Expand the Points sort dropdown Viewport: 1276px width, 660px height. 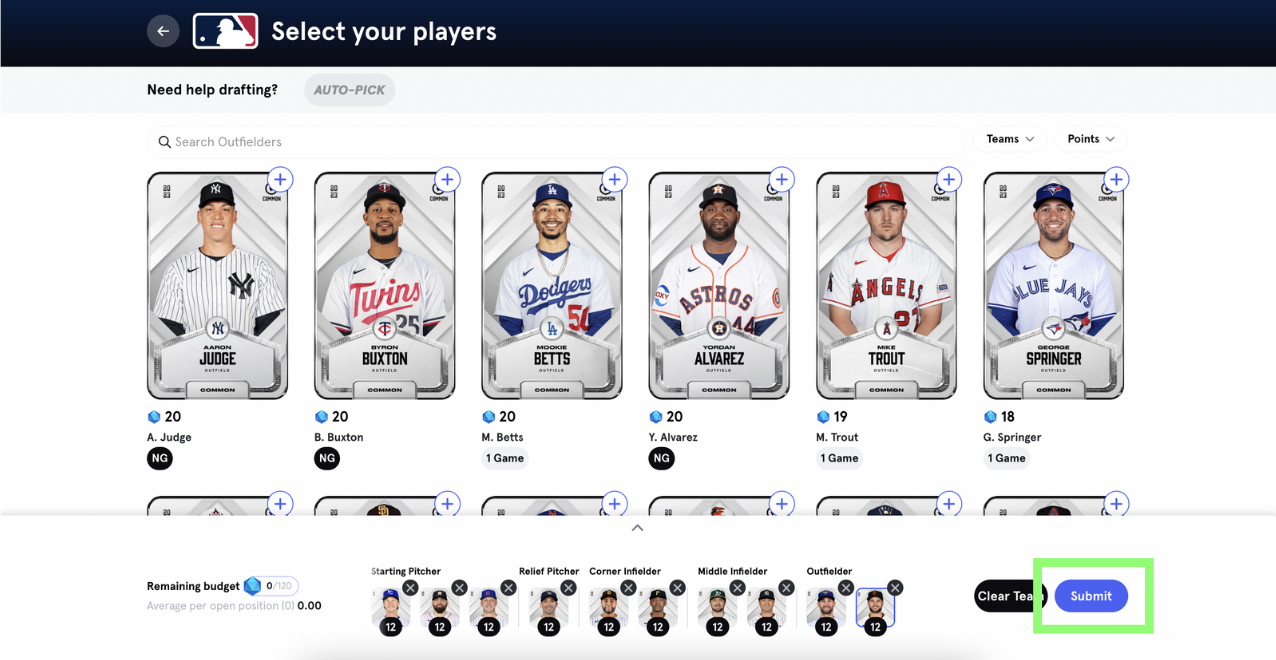click(x=1090, y=139)
